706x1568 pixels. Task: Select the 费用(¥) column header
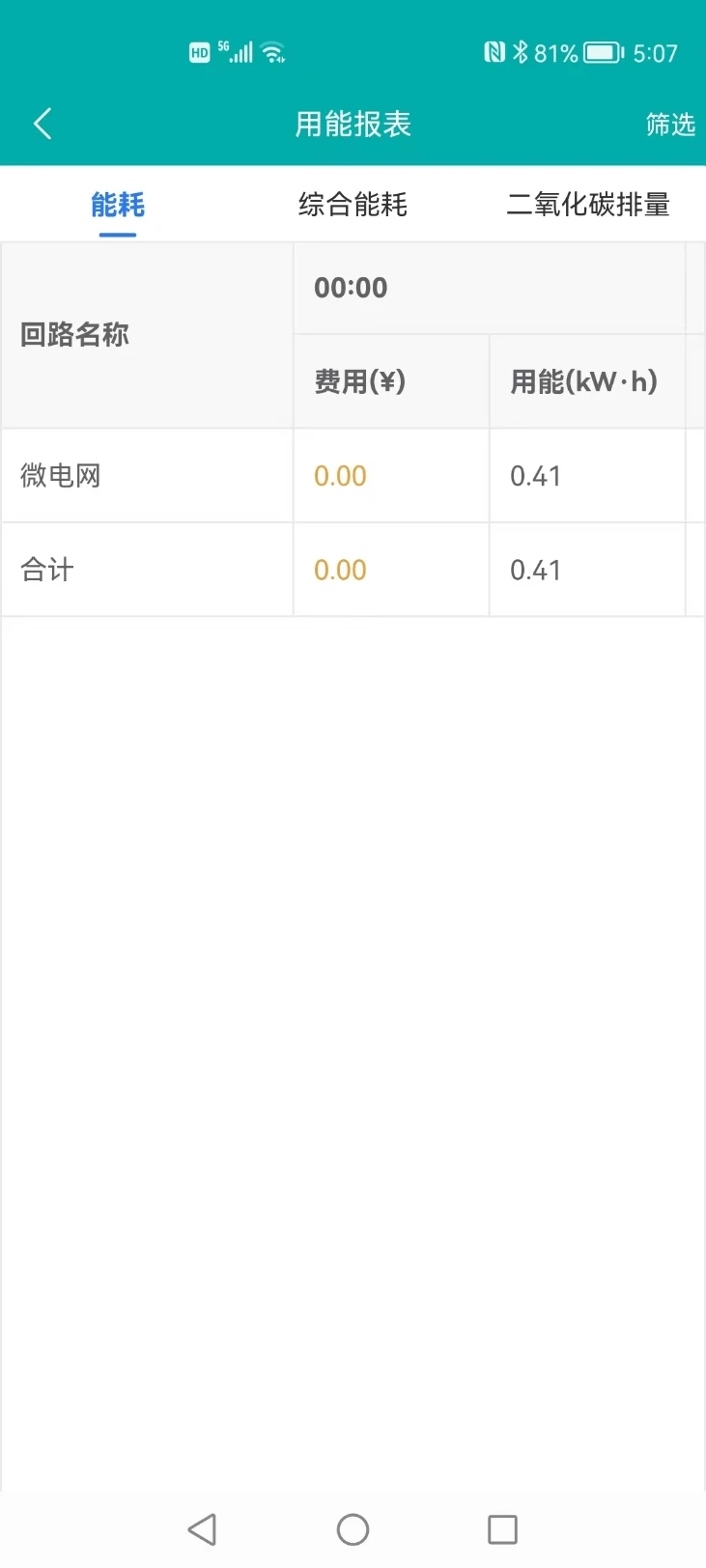[x=361, y=381]
